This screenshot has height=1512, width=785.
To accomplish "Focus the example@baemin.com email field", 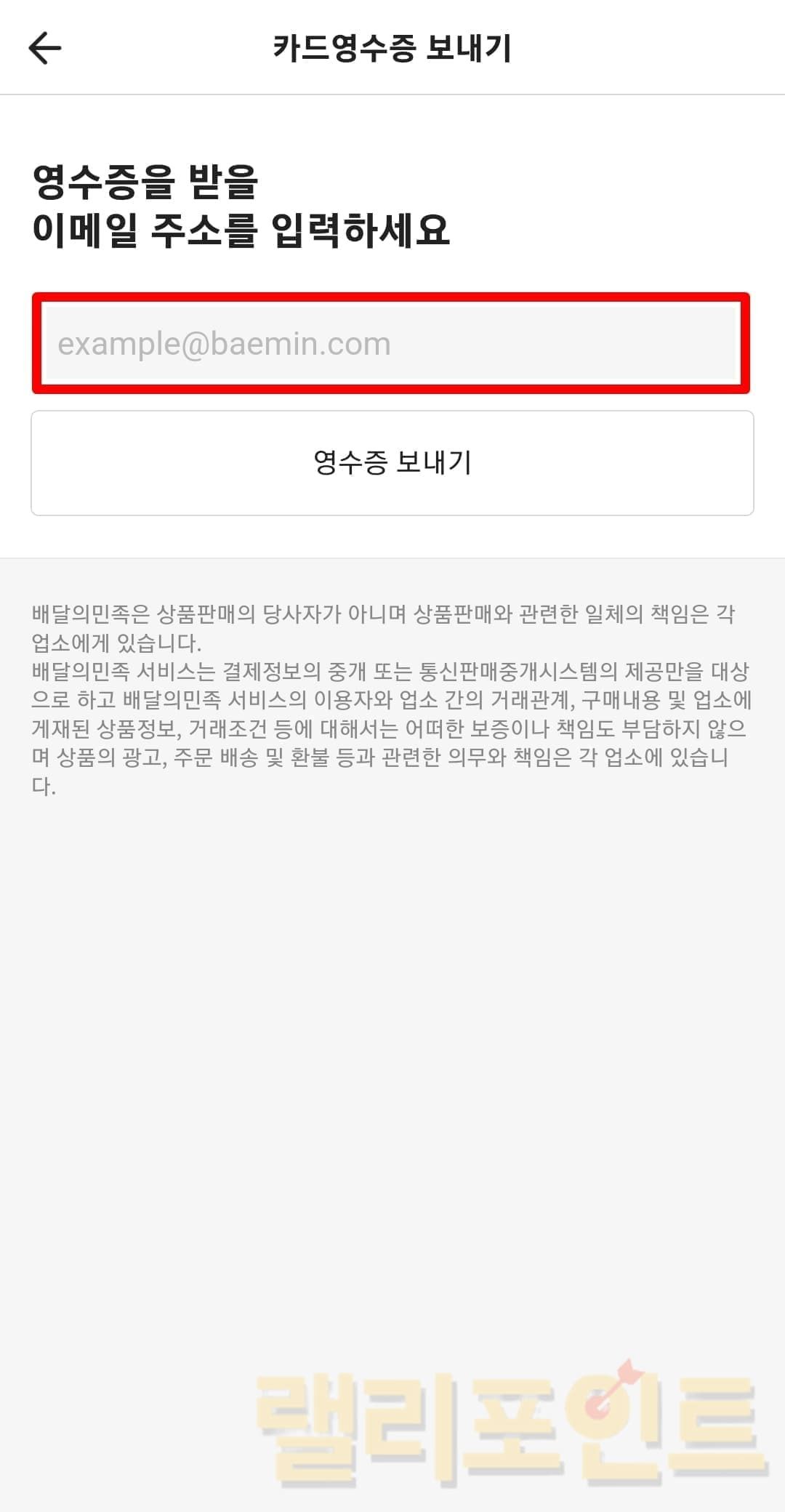I will coord(391,344).
